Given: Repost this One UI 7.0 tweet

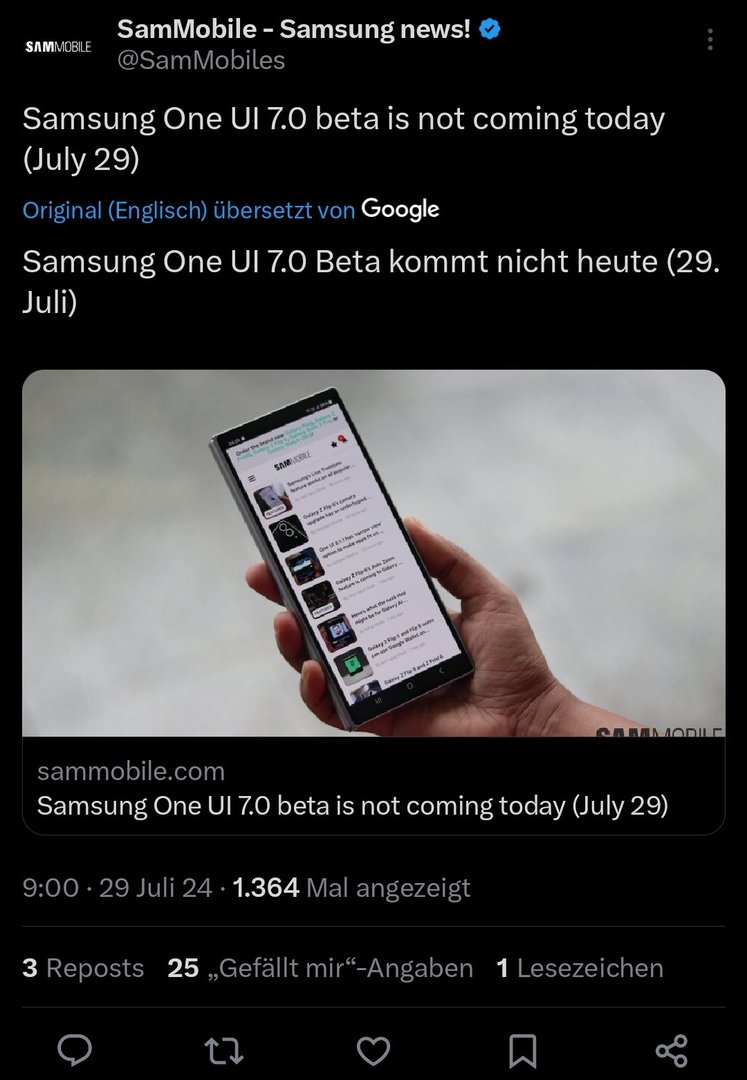Looking at the screenshot, I should point(224,1049).
